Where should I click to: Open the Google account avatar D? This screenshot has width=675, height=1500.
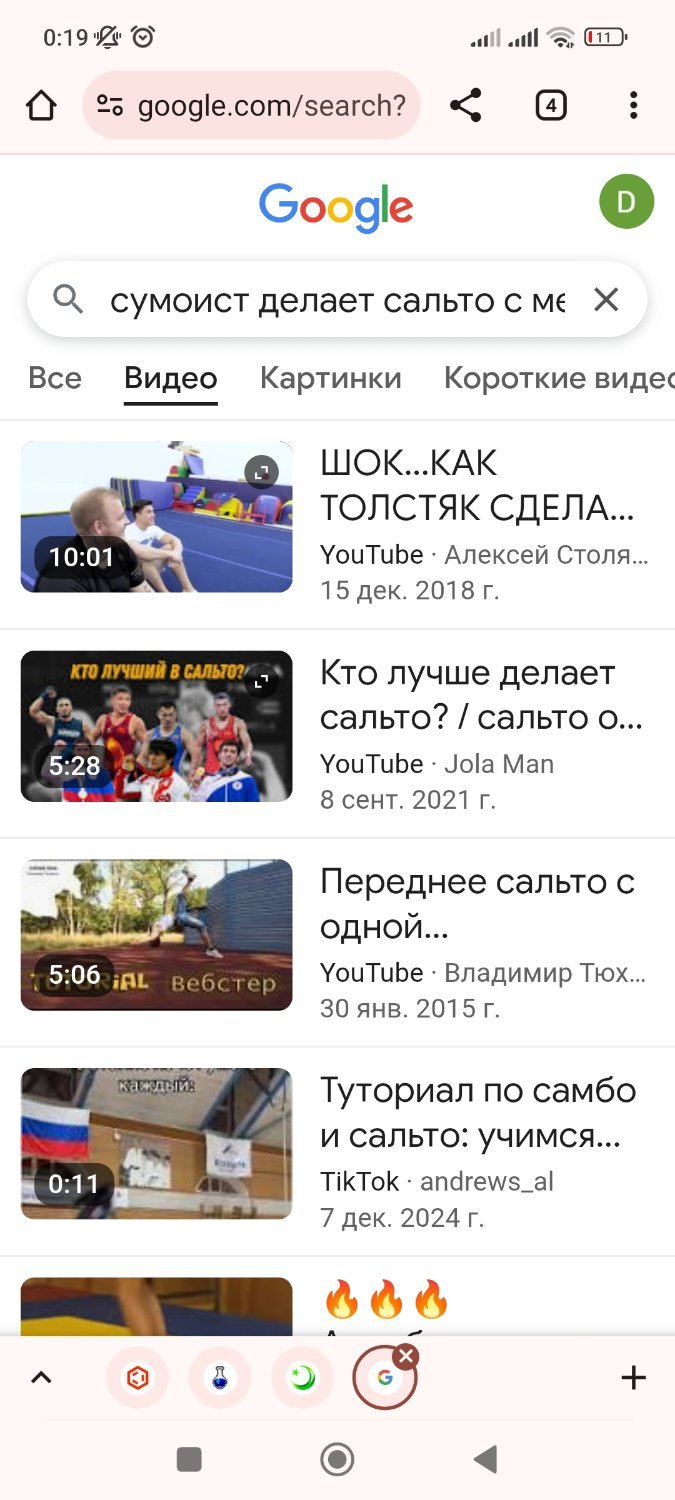coord(626,202)
